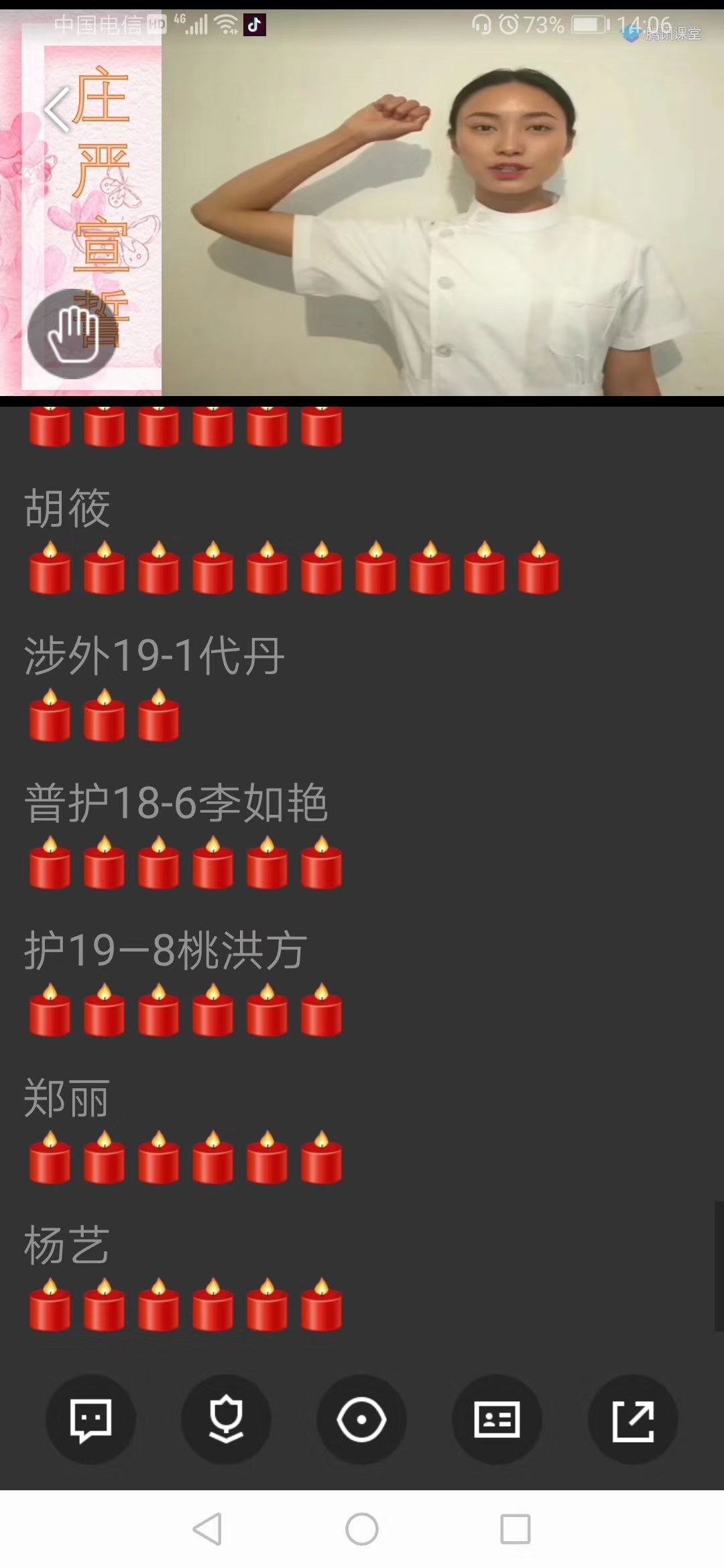
Task: Tap the circular record button
Action: point(361,1419)
